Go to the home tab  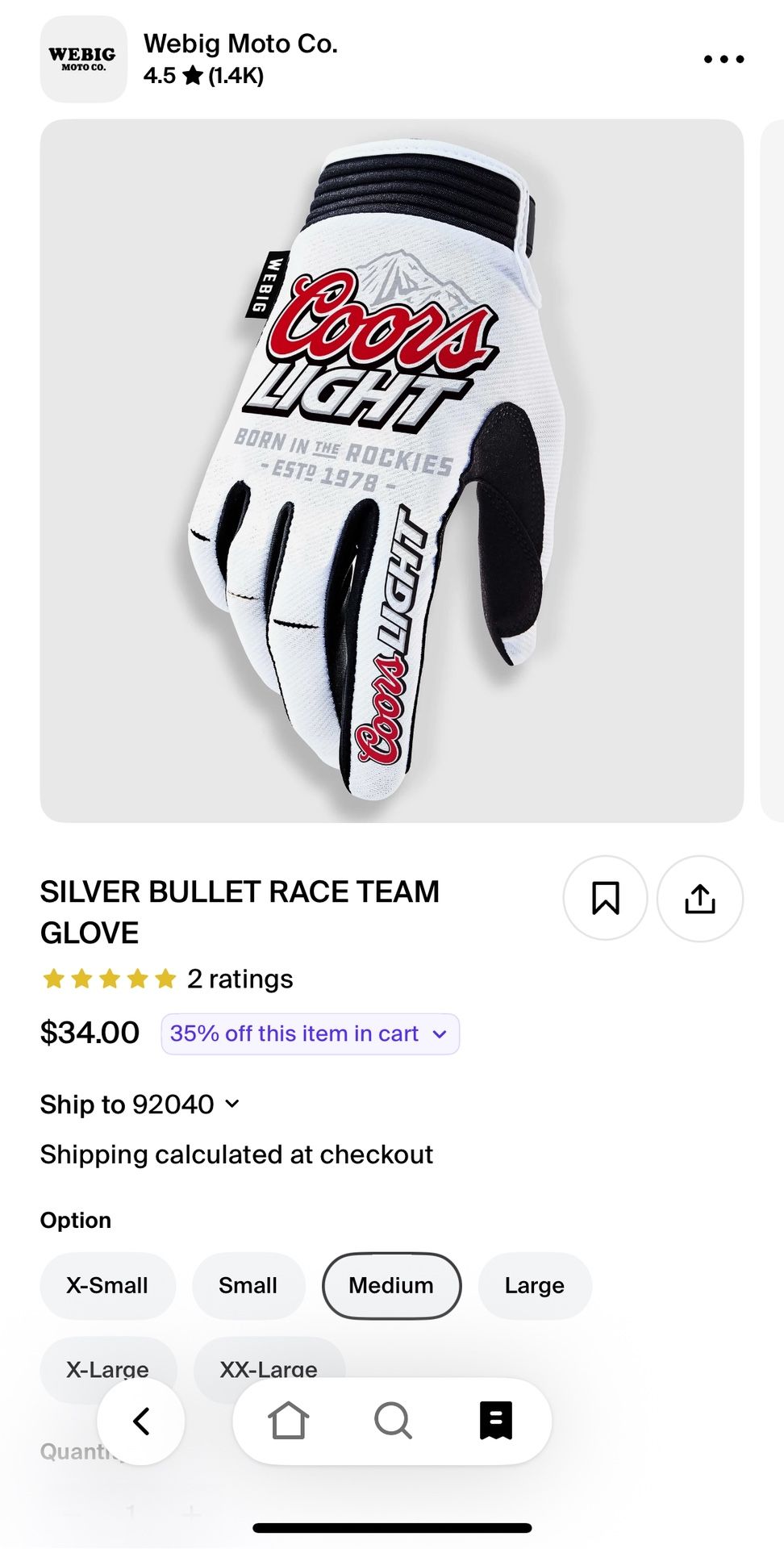click(288, 1421)
